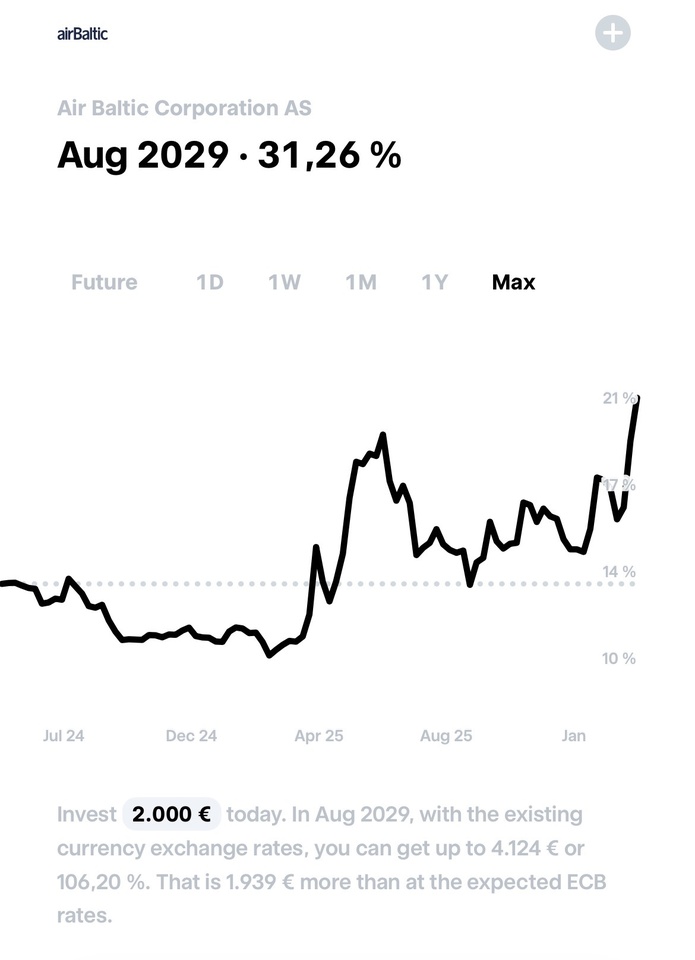
Task: Switch to the Future range
Action: pos(104,282)
